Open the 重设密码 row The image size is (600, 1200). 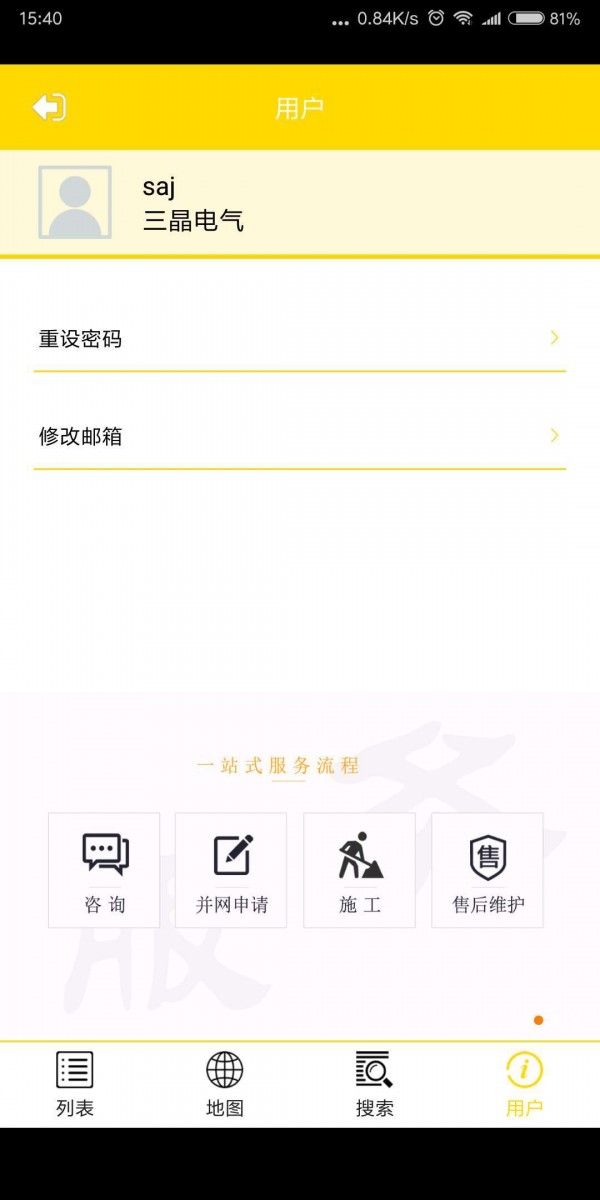point(300,339)
